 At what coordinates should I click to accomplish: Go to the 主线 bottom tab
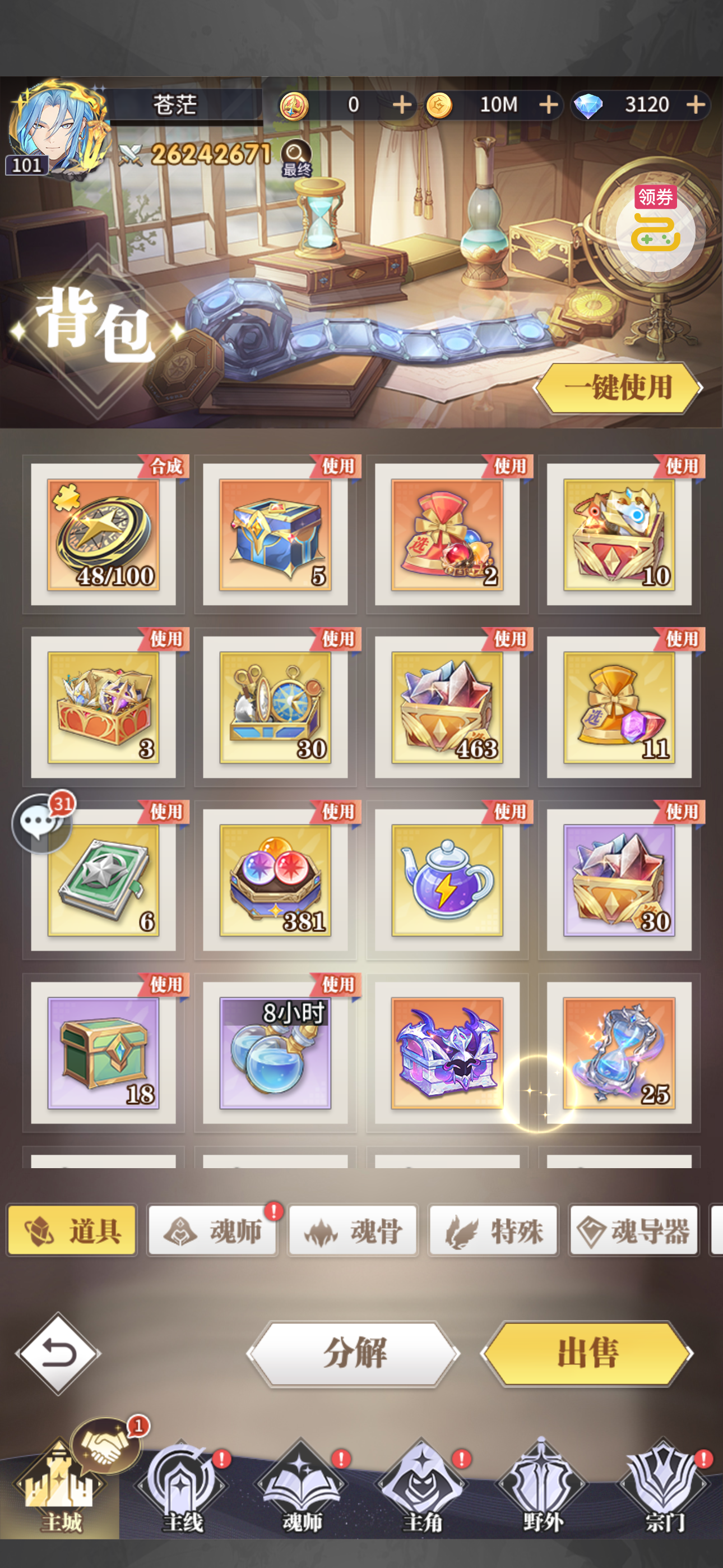(182, 1489)
